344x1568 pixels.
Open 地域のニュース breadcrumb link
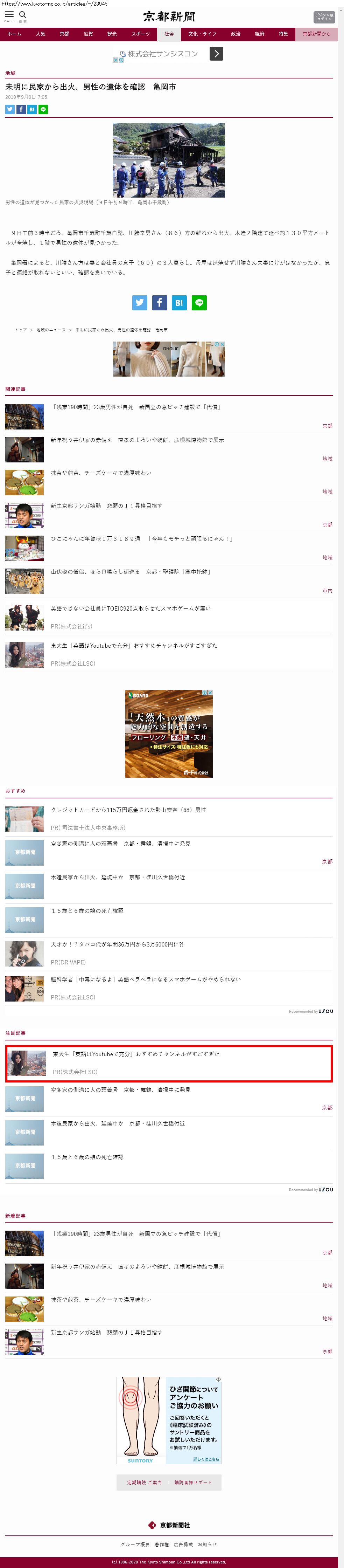pyautogui.click(x=50, y=329)
